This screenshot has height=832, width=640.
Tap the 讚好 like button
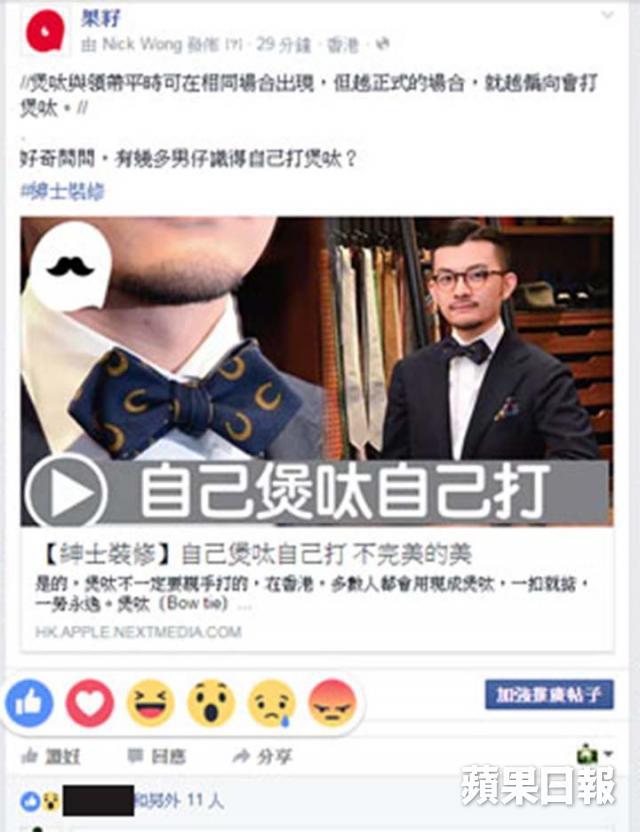pos(54,757)
